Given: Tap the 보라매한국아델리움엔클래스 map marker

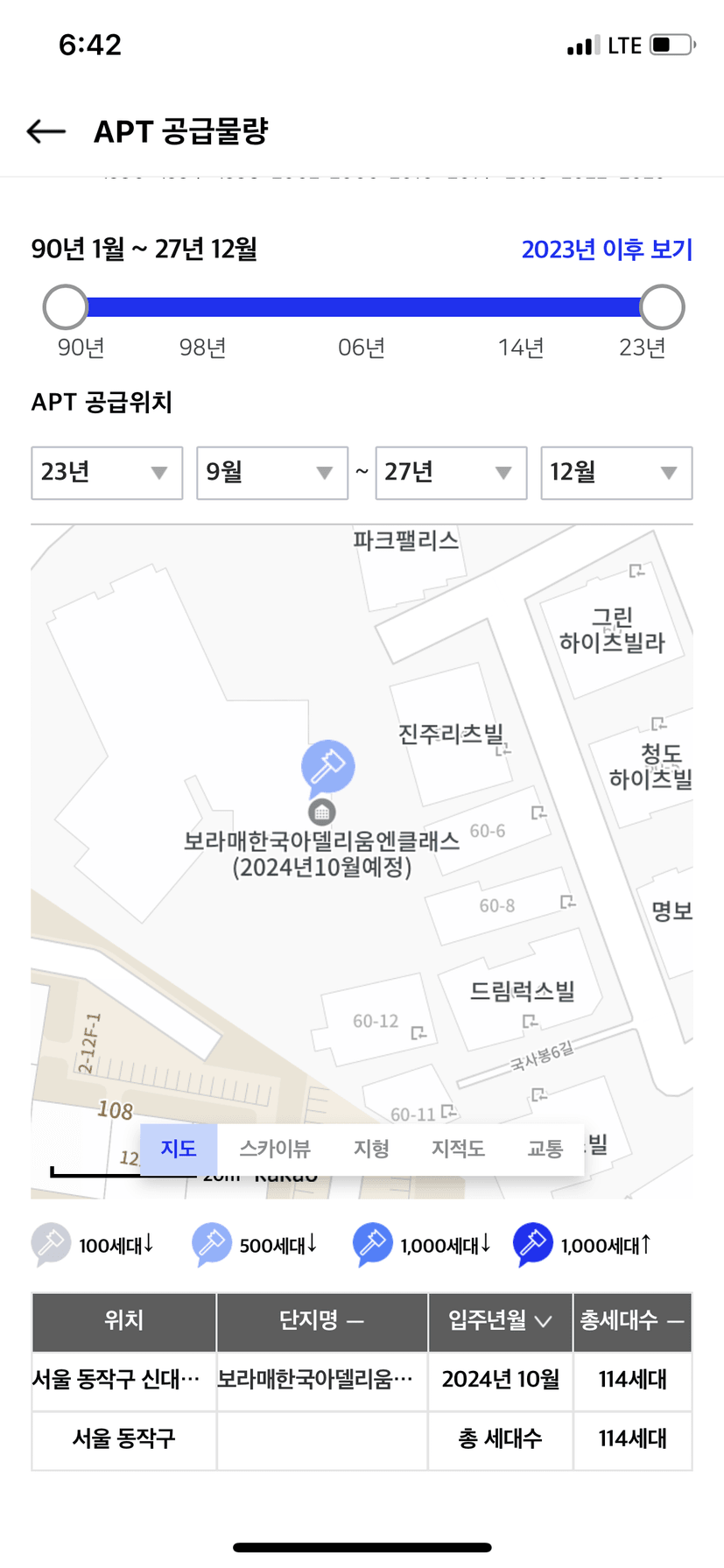Looking at the screenshot, I should pos(327,768).
